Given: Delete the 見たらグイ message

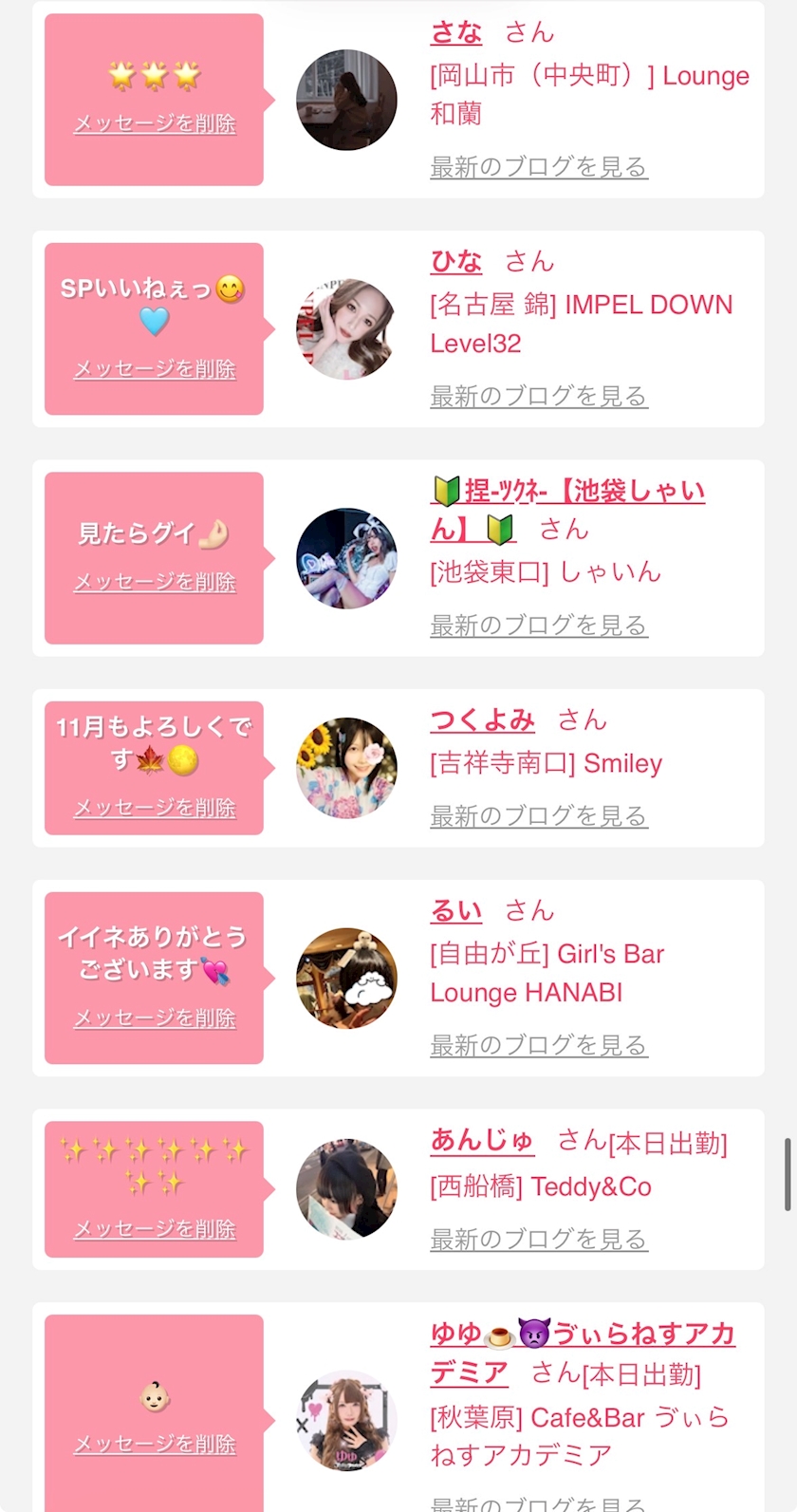Looking at the screenshot, I should (155, 582).
